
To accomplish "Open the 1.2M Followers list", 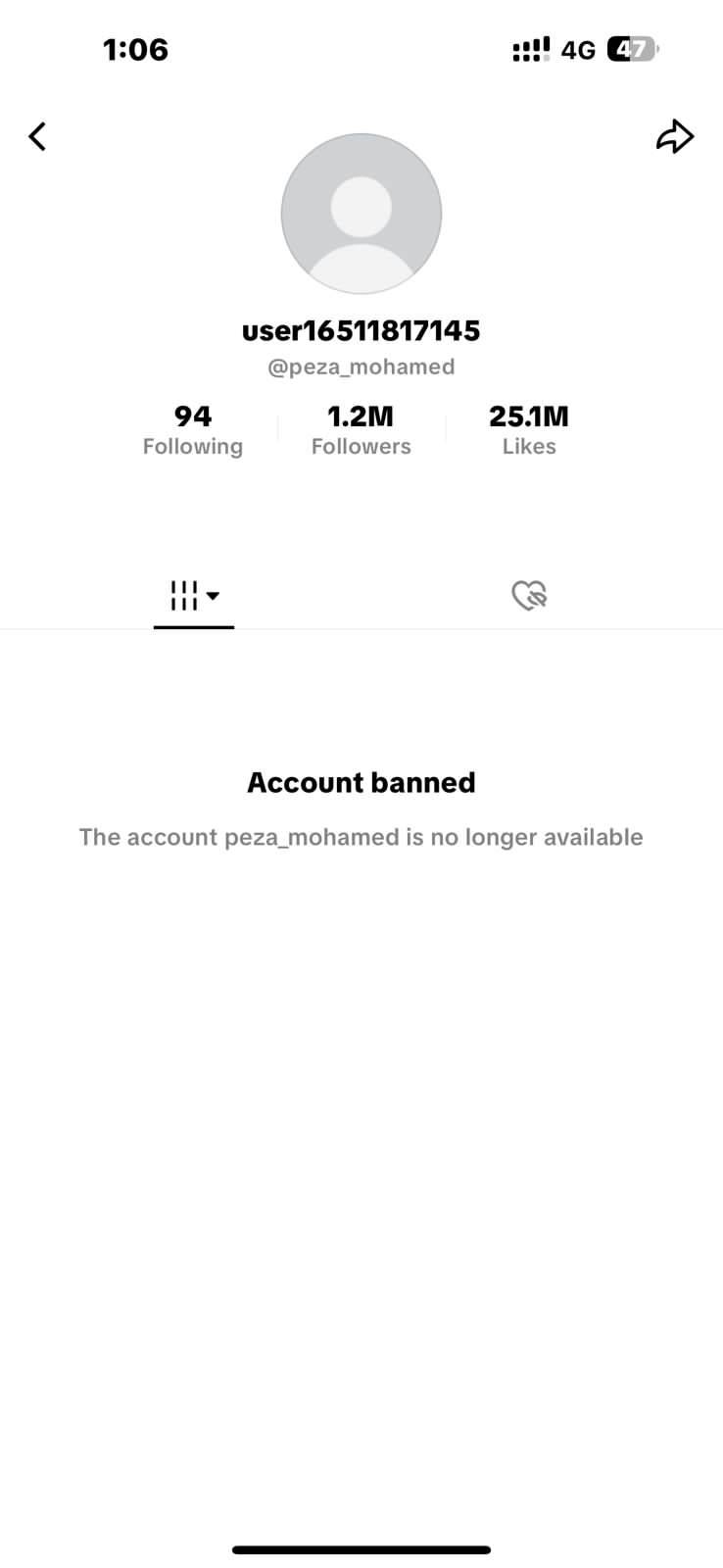I will click(361, 430).
